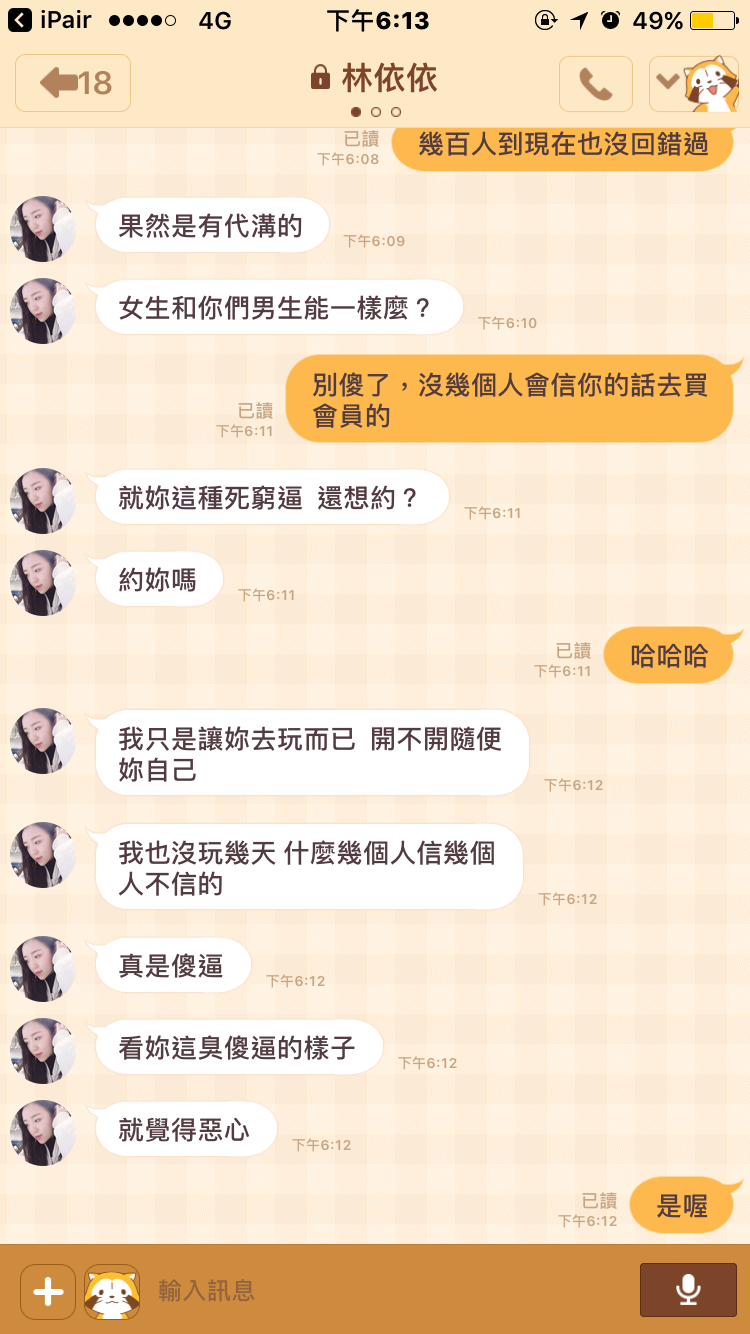The width and height of the screenshot is (750, 1334).
Task: Expand the dropdown menu with raccoon icon
Action: (693, 84)
